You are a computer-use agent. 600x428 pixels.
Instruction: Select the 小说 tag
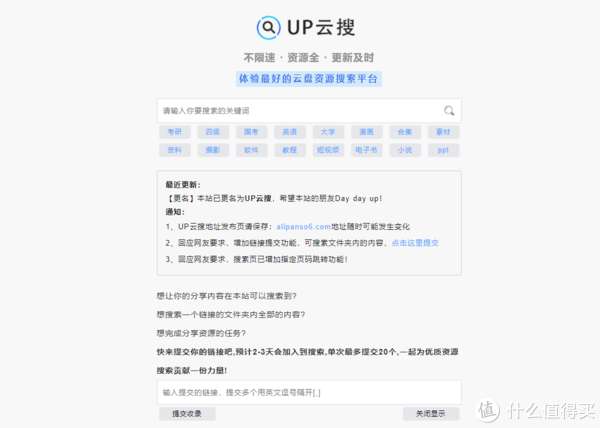pos(404,149)
